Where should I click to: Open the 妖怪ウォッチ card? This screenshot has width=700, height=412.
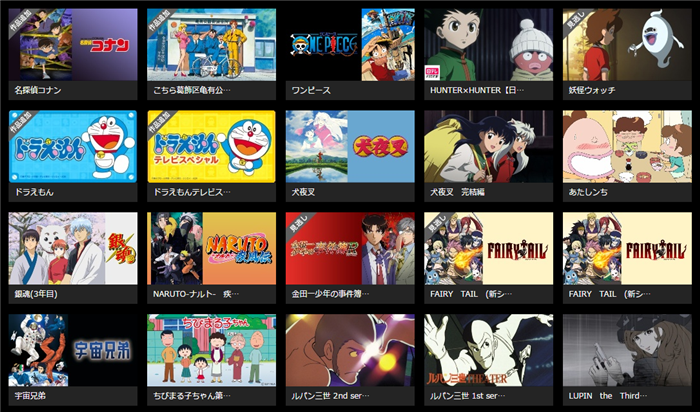[627, 45]
